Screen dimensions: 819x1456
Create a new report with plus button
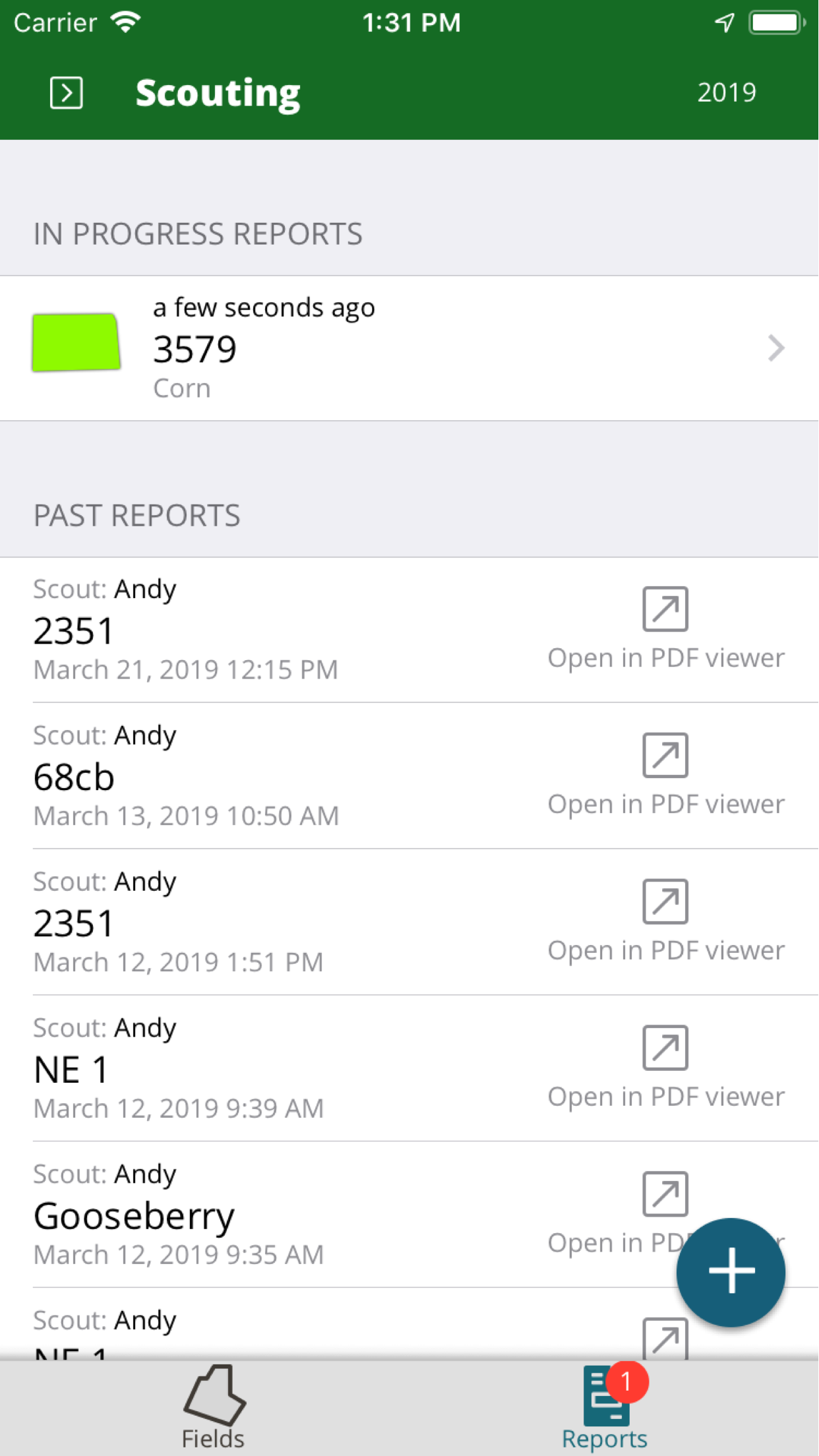click(731, 1272)
